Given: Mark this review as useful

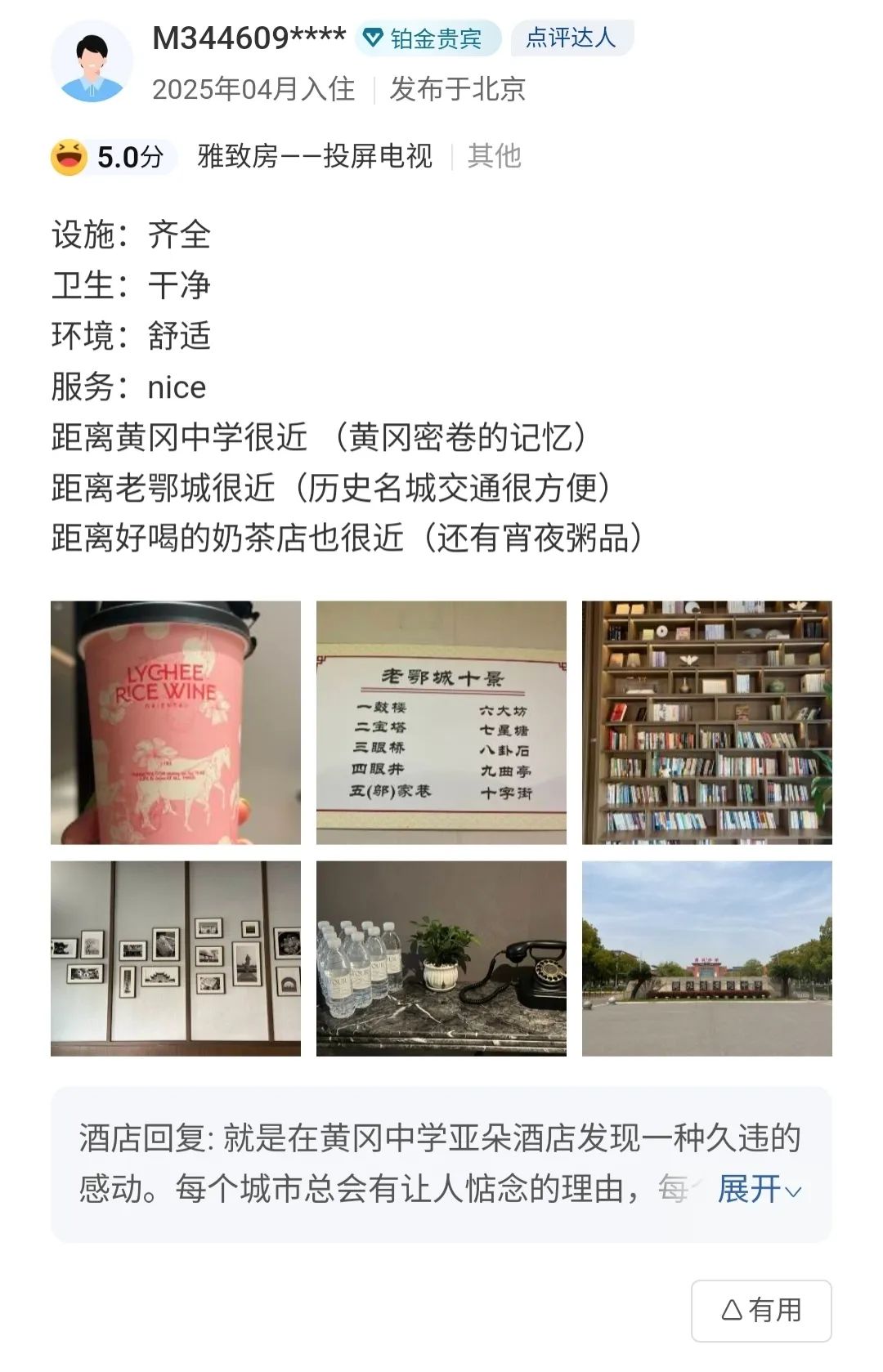Looking at the screenshot, I should pos(761,1310).
